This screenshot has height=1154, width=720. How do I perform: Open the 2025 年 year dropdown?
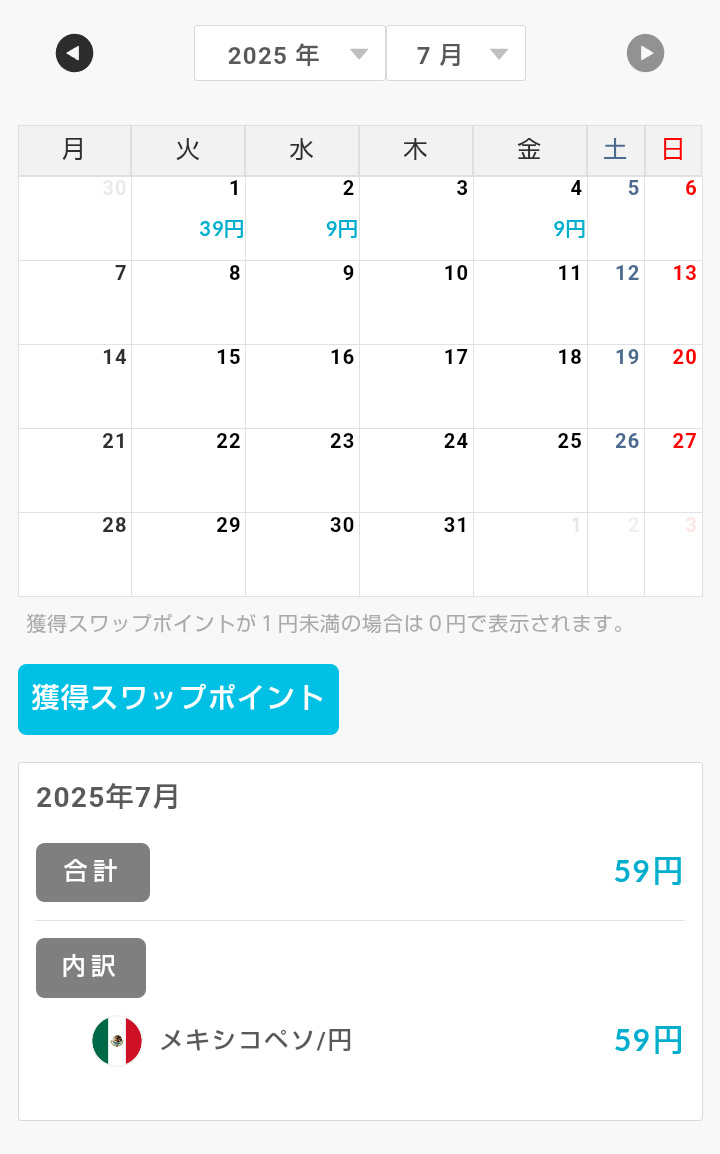(290, 53)
